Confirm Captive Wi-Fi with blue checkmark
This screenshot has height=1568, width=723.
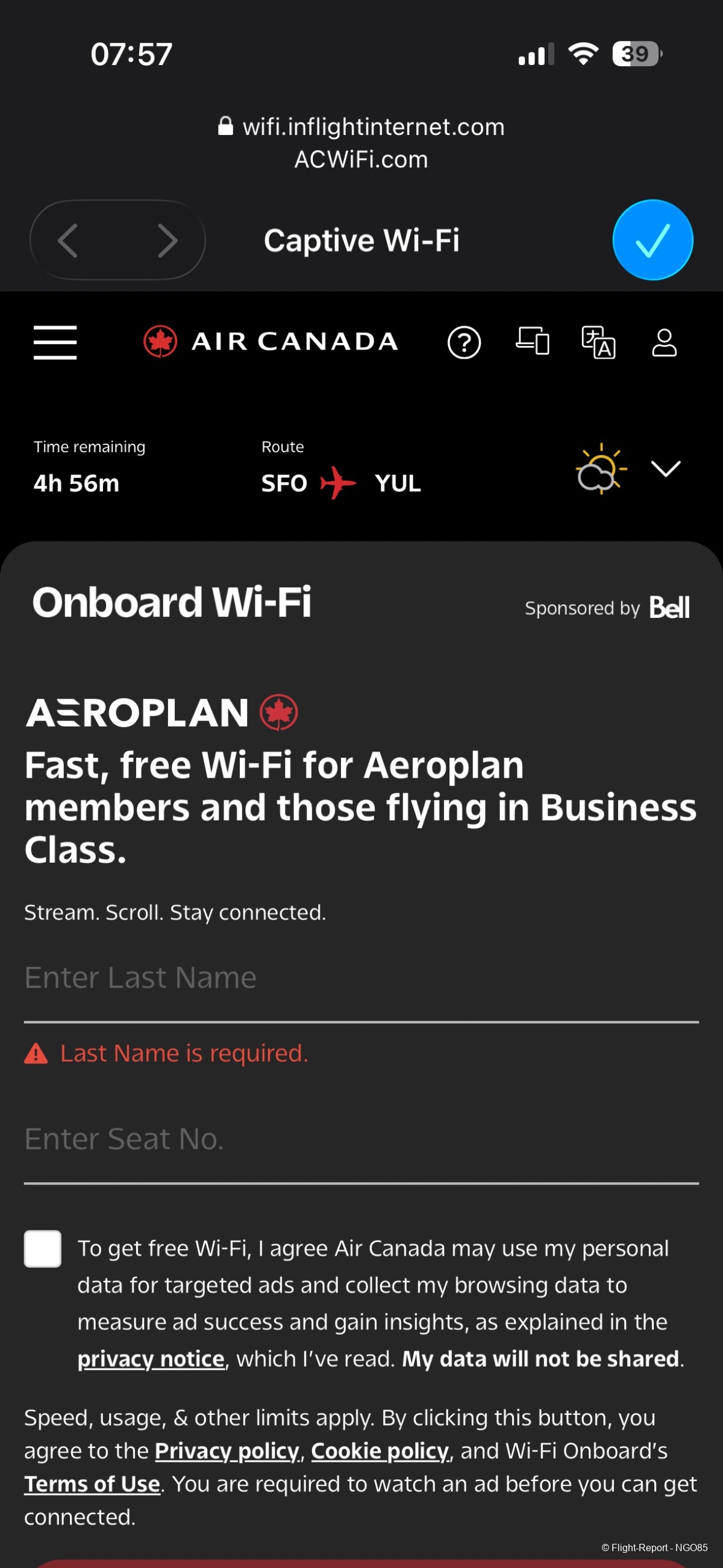click(653, 240)
